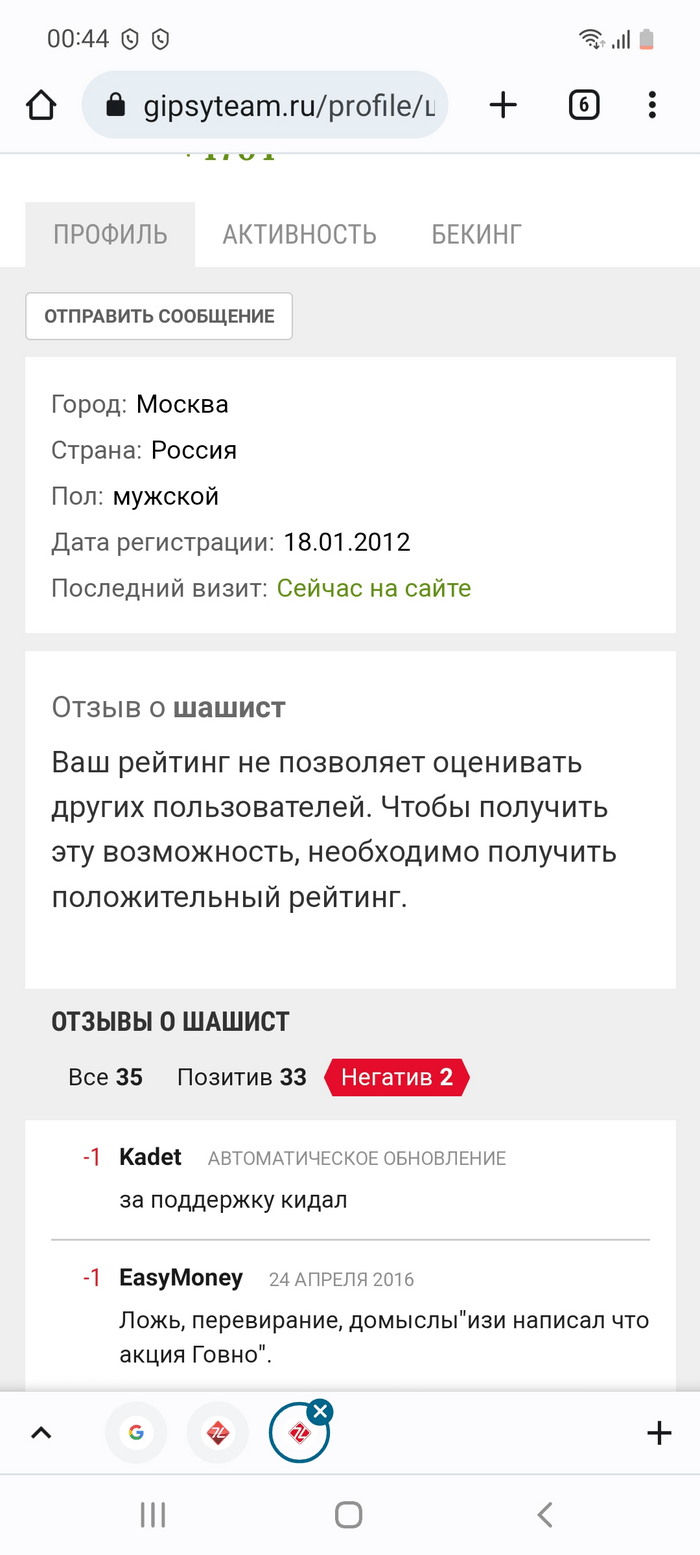Tap the gipsyteam.ru address bar
Image resolution: width=700 pixels, height=1555 pixels.
click(265, 105)
